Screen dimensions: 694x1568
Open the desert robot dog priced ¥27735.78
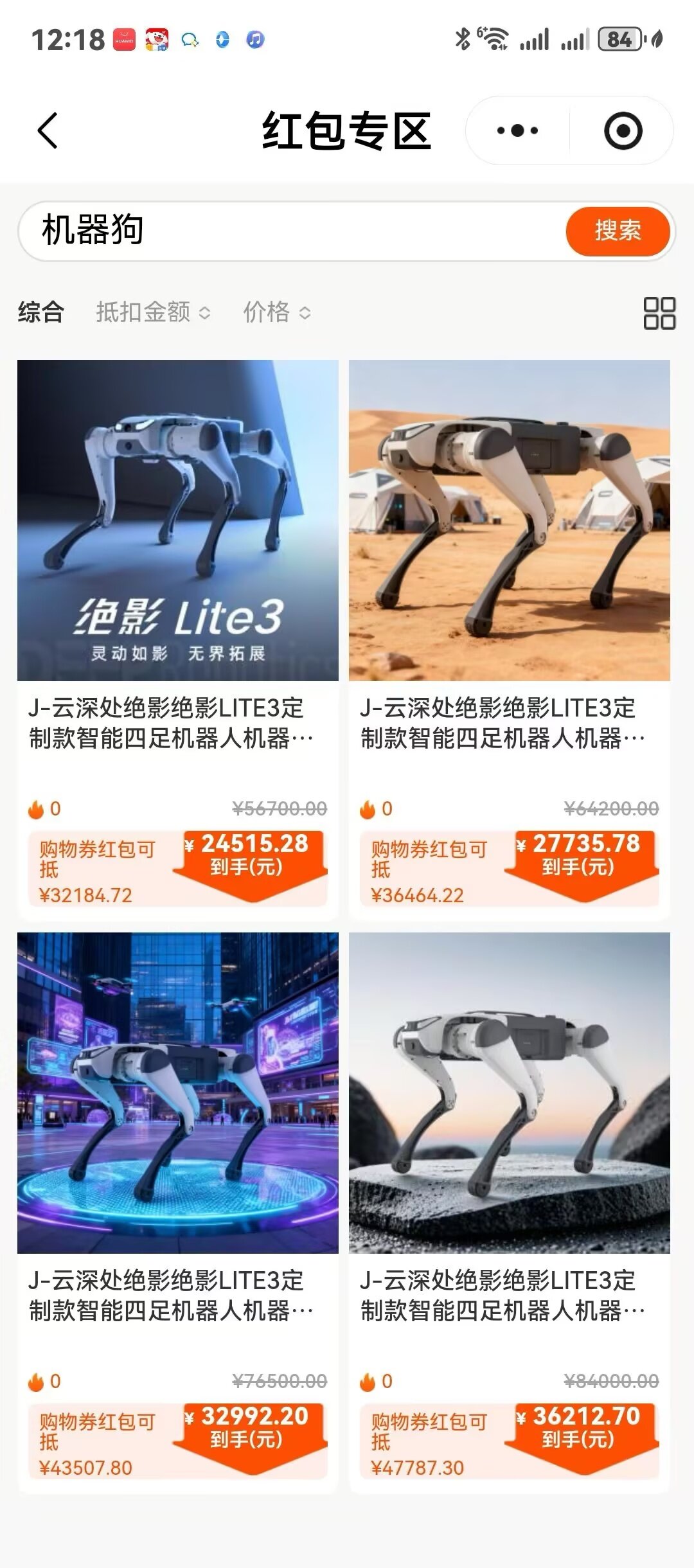[509, 521]
